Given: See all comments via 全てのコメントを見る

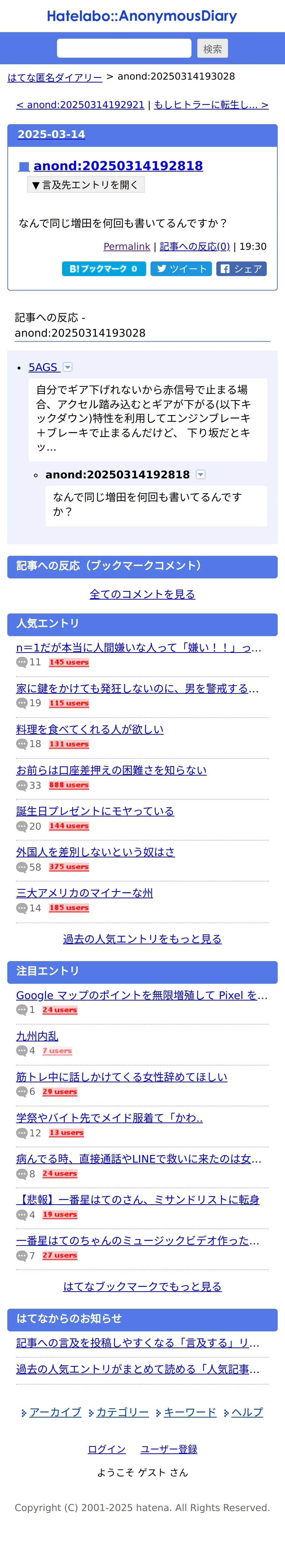Looking at the screenshot, I should coord(142,594).
